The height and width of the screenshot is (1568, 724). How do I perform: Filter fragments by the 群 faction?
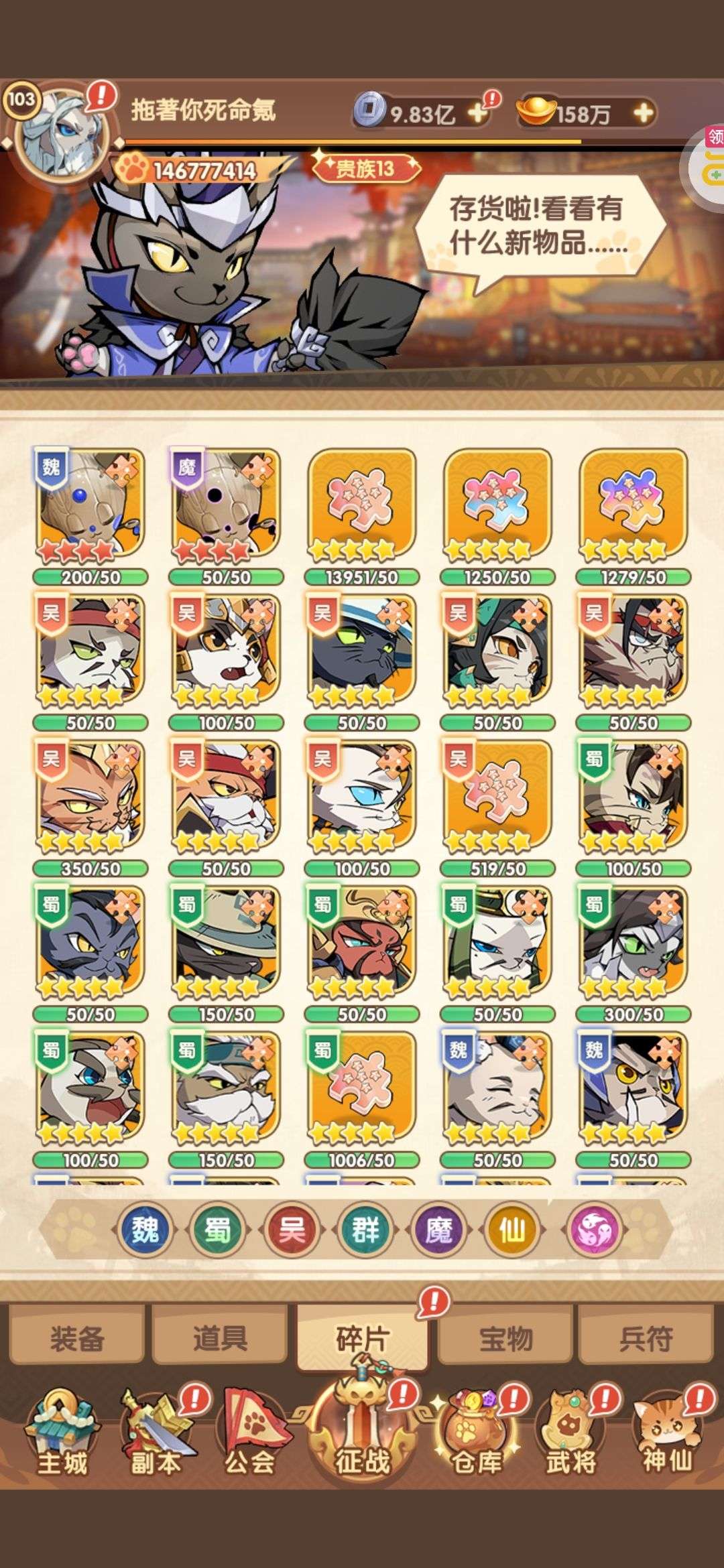[365, 1230]
